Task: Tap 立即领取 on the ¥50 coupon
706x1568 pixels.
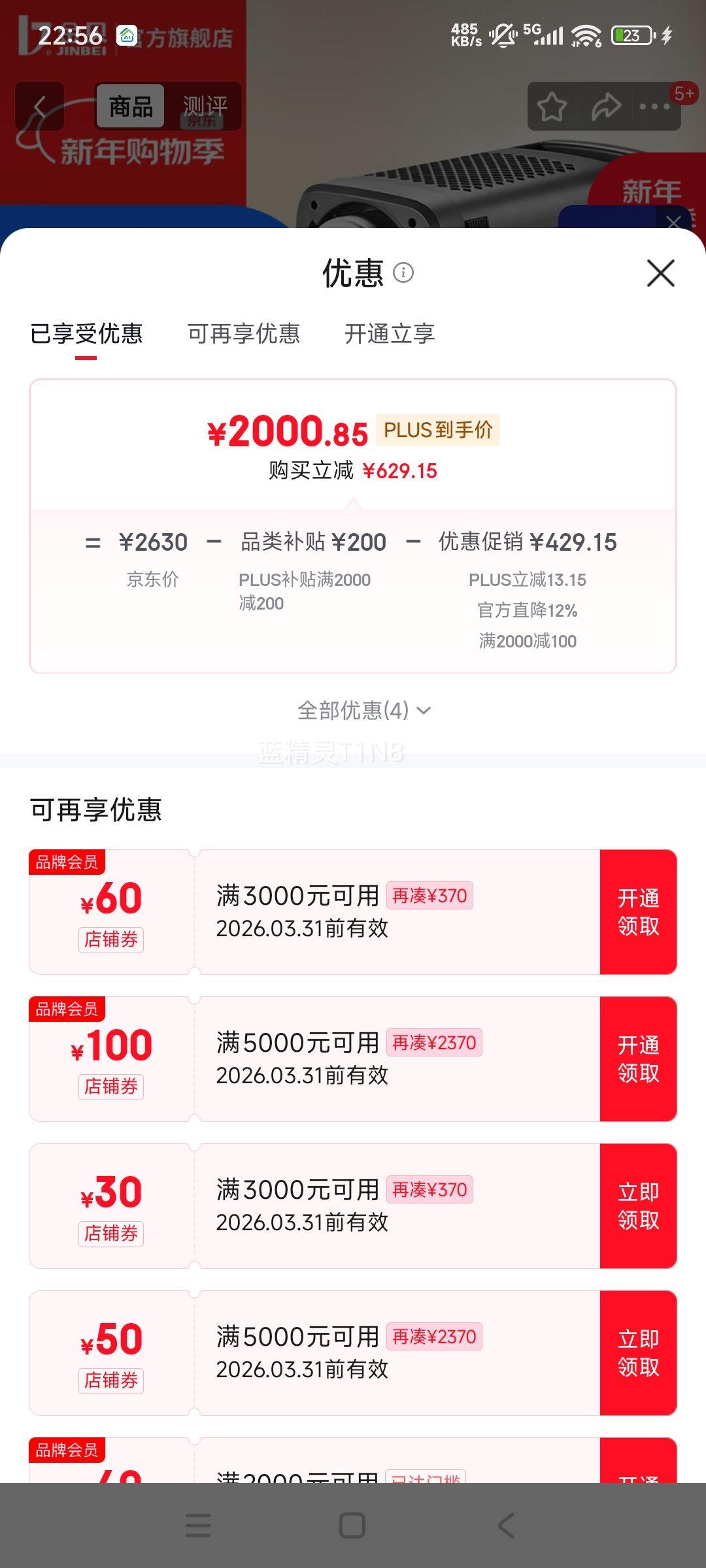Action: [x=637, y=1352]
